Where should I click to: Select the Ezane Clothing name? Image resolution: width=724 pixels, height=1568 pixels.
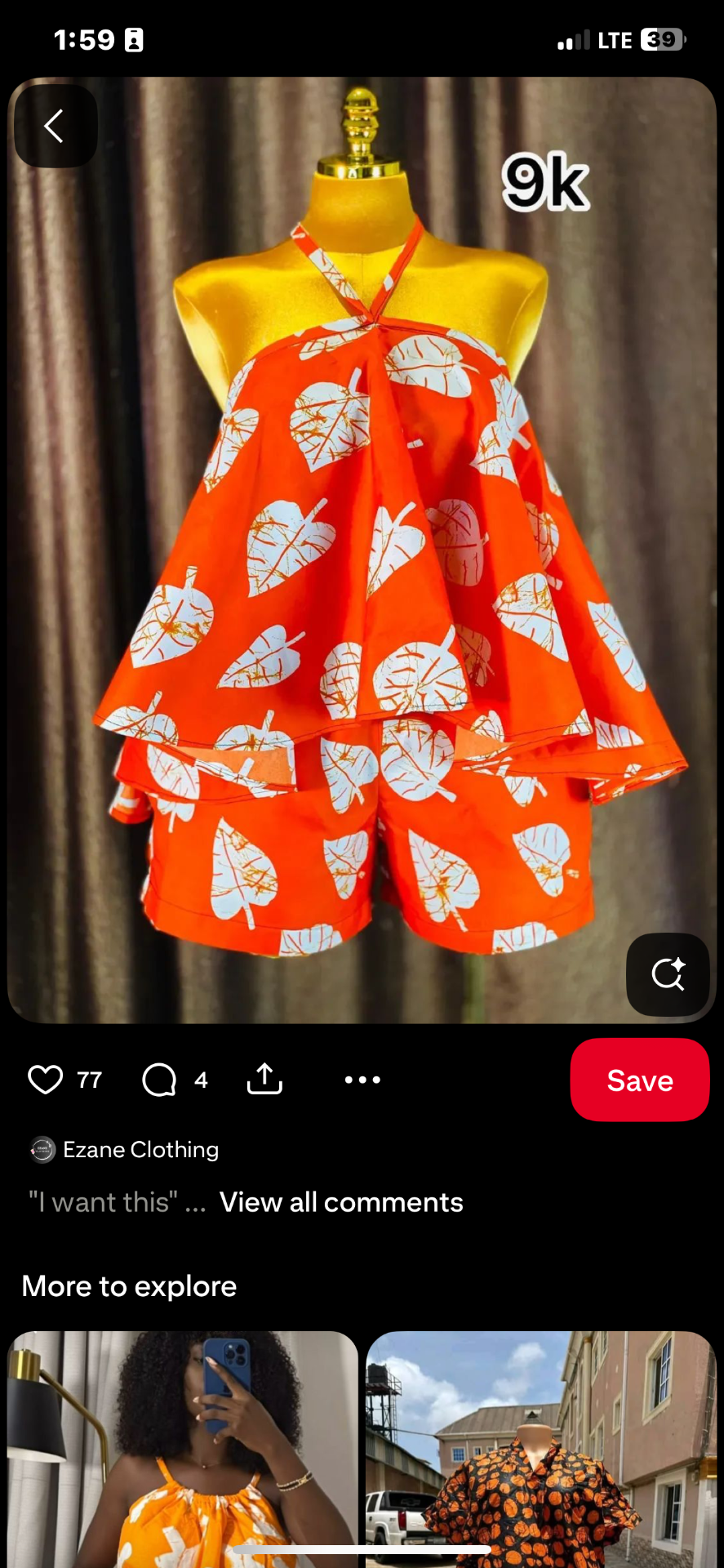point(140,1150)
